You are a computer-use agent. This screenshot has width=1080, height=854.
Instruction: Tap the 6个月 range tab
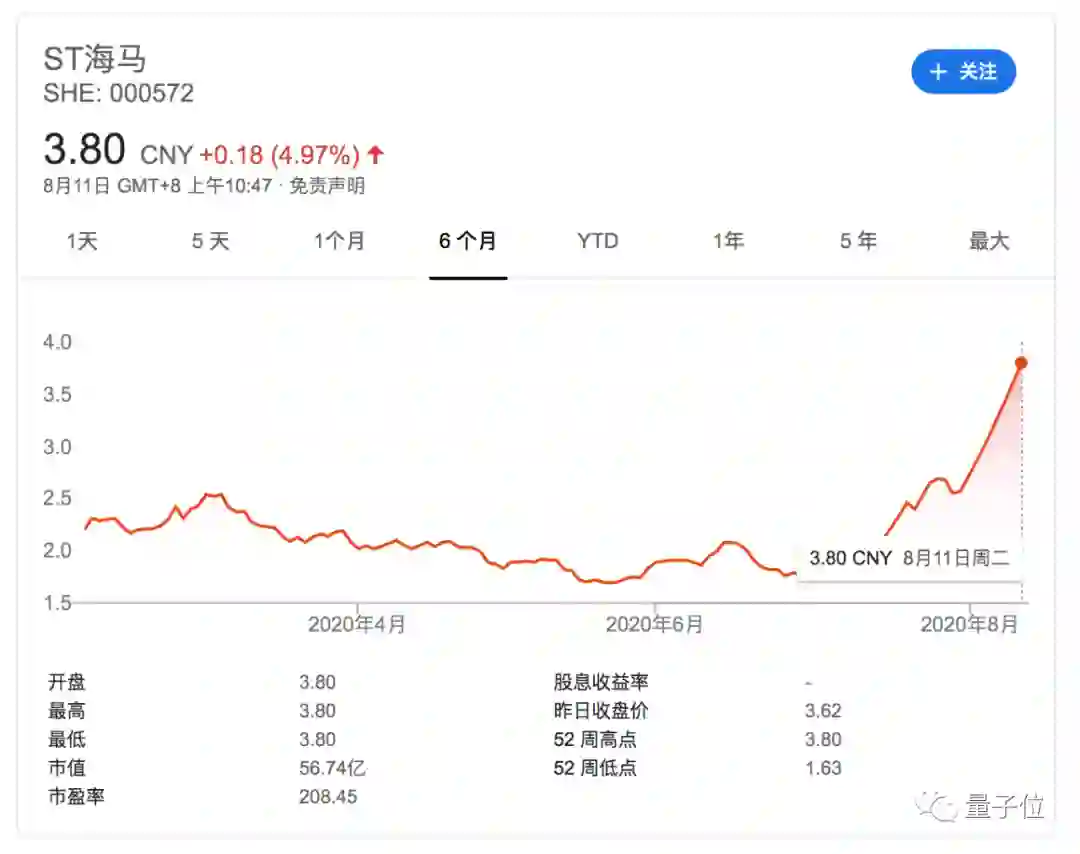pyautogui.click(x=468, y=241)
